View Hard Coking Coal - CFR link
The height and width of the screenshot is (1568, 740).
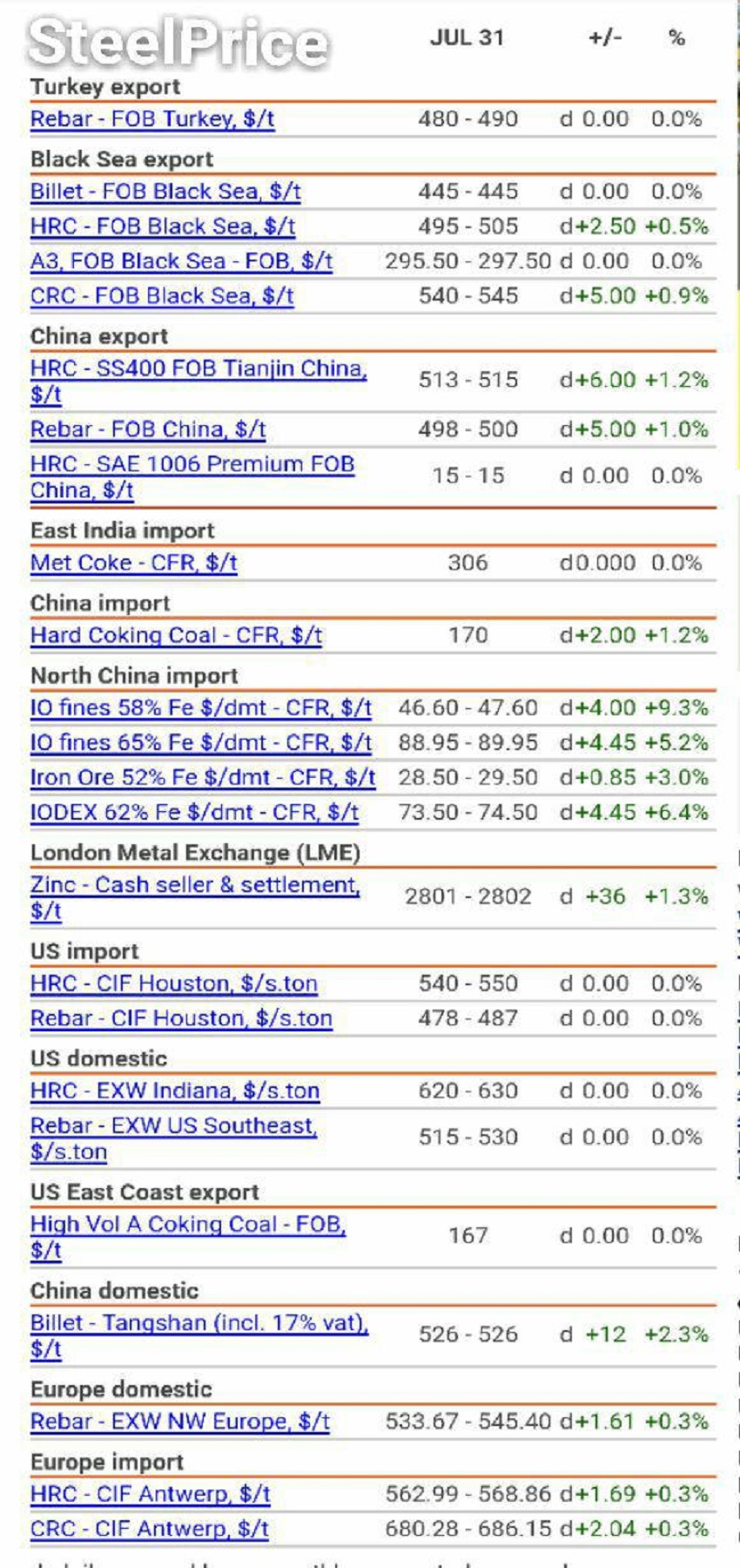[176, 635]
